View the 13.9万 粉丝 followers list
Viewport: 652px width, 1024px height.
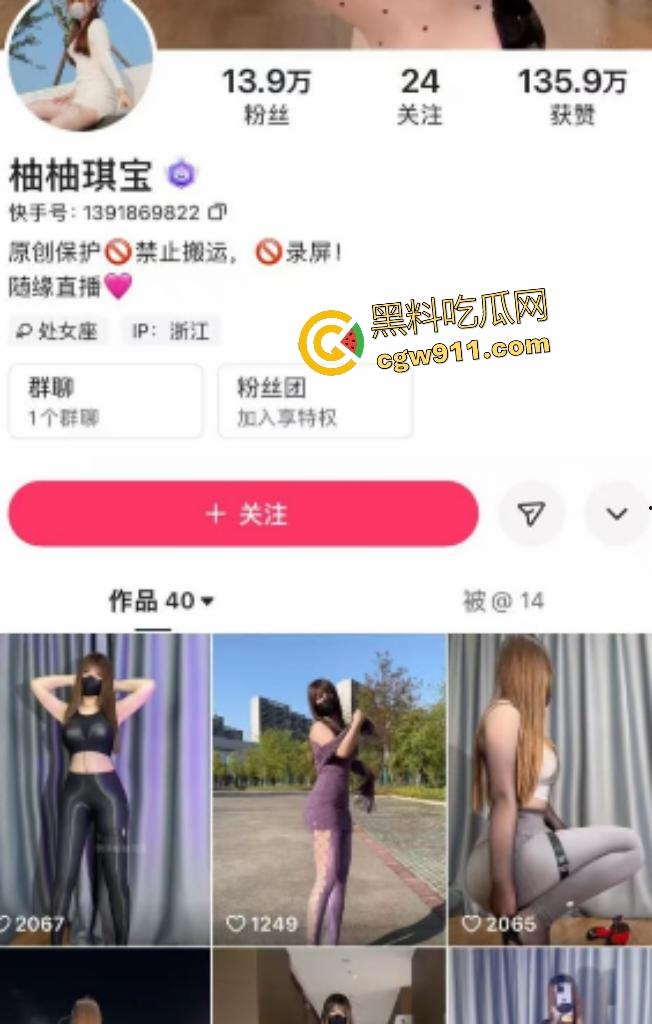[266, 96]
